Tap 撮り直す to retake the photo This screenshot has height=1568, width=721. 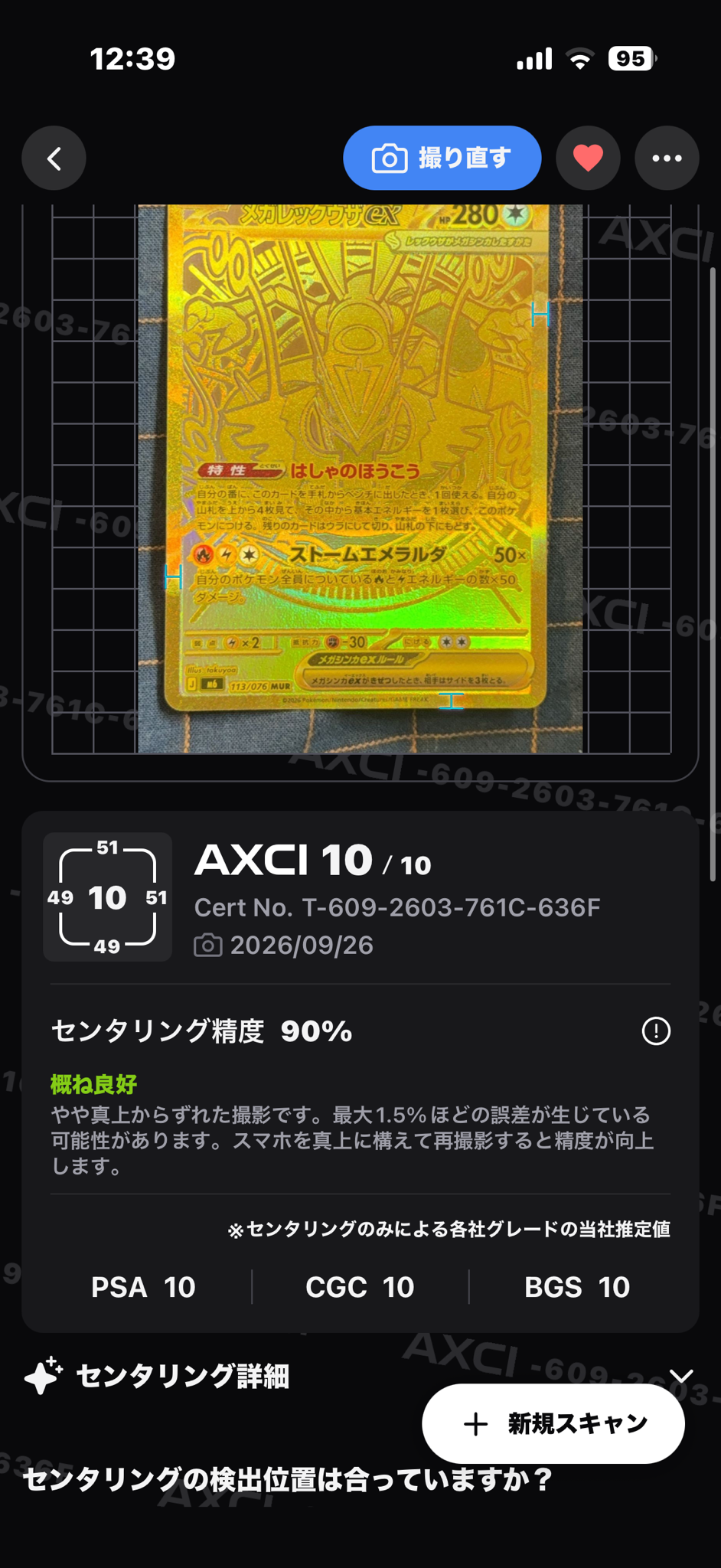pyautogui.click(x=442, y=158)
